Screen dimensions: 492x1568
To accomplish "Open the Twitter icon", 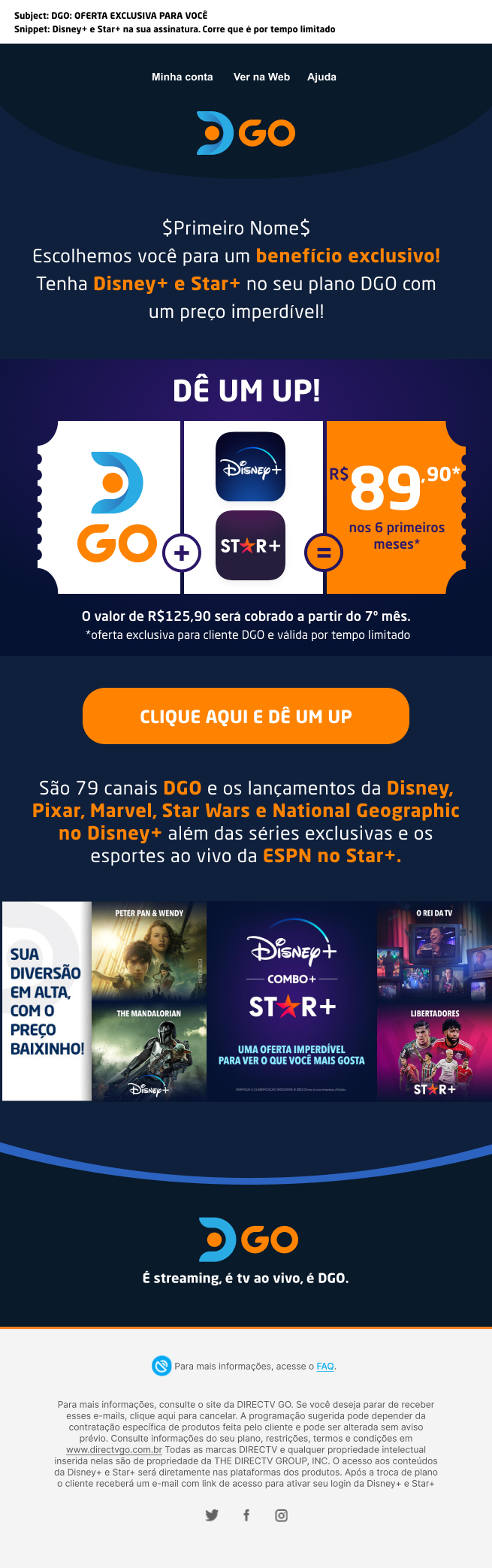I will (212, 1515).
